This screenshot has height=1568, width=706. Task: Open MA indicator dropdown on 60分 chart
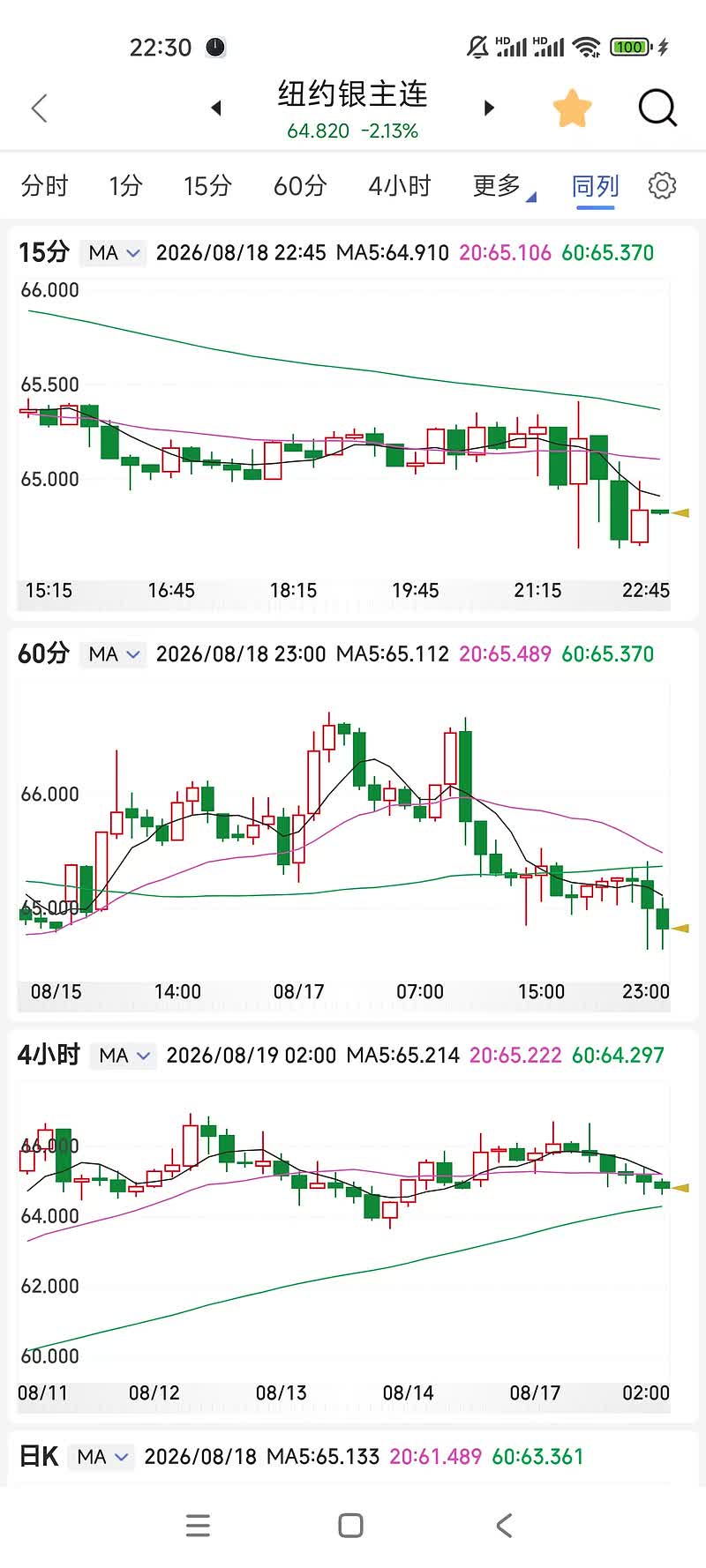[x=113, y=654]
